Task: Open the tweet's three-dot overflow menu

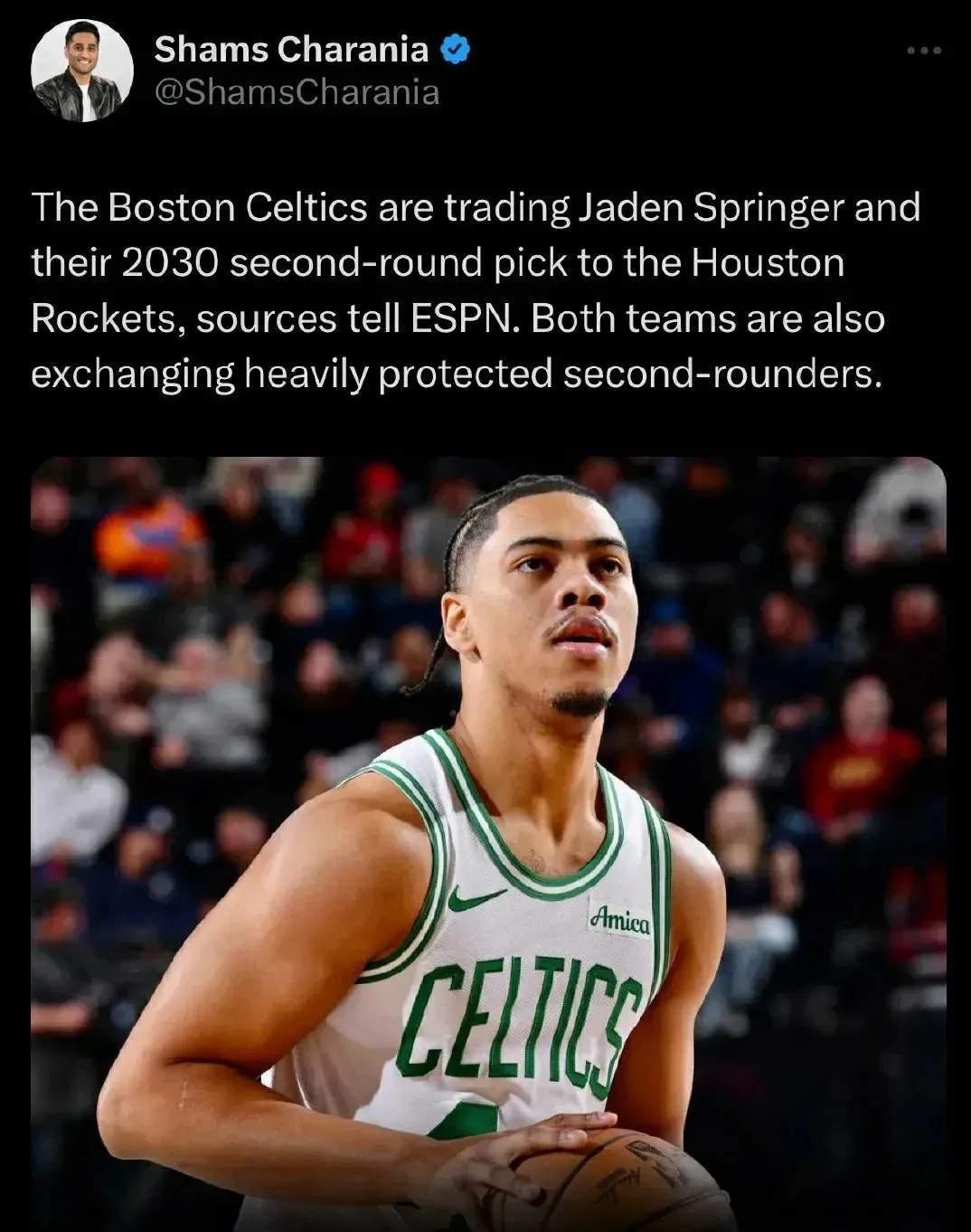Action: pyautogui.click(x=924, y=51)
